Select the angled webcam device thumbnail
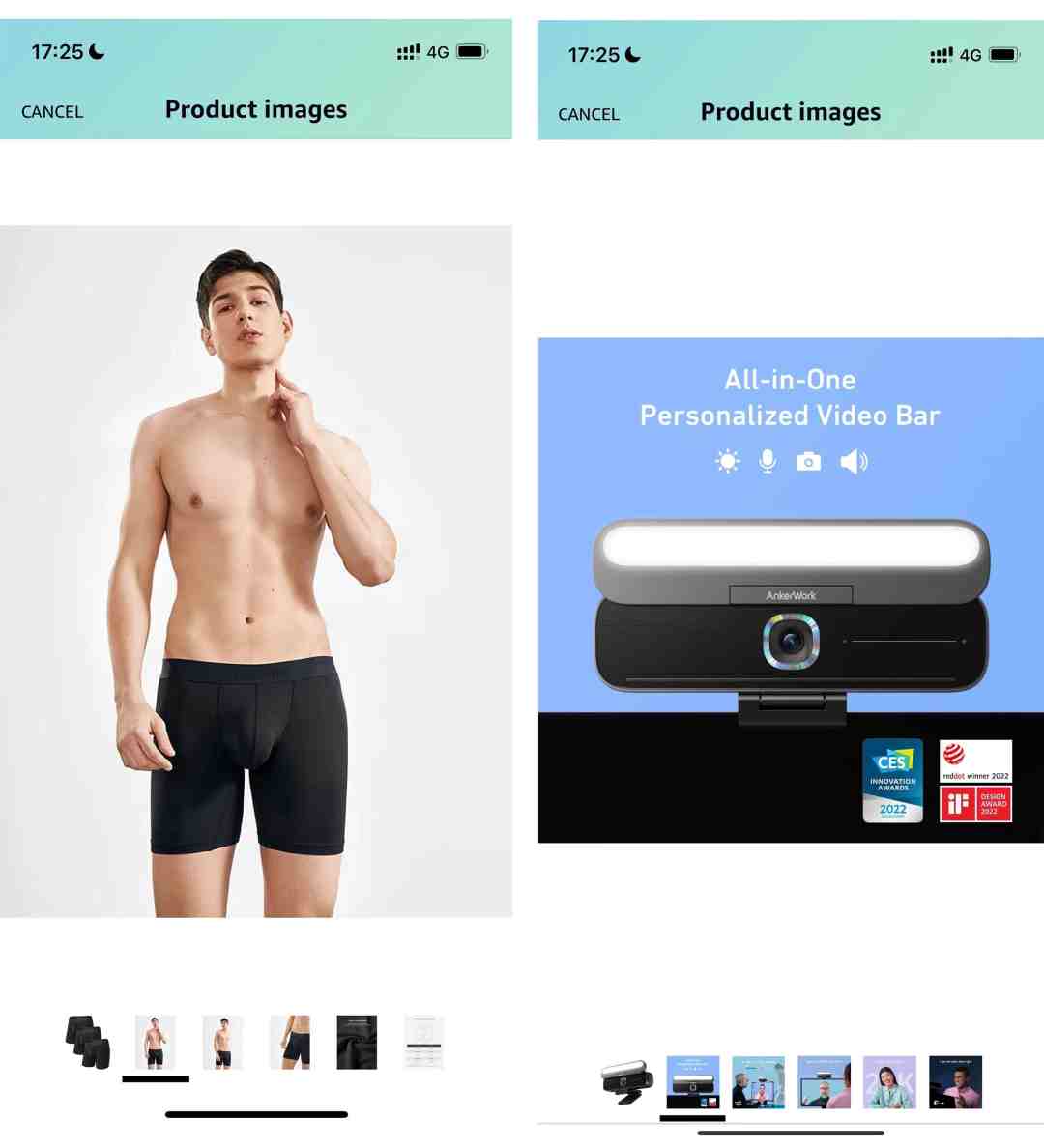 (x=626, y=1082)
